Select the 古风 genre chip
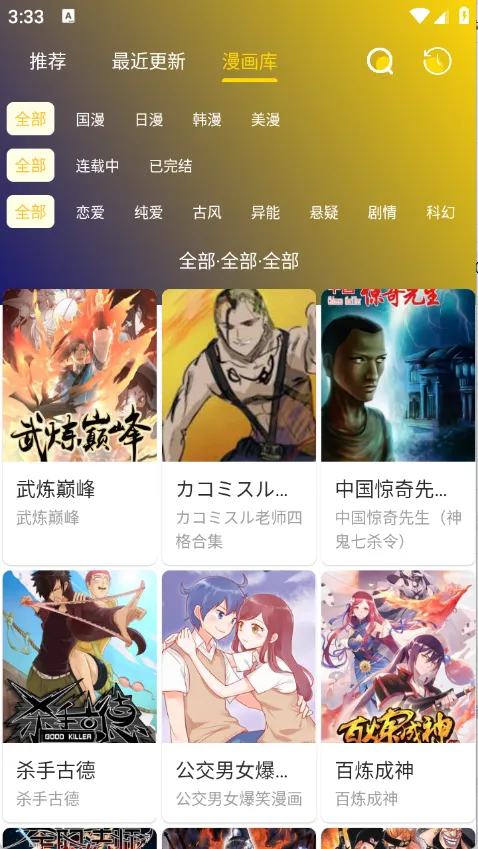 (x=207, y=212)
